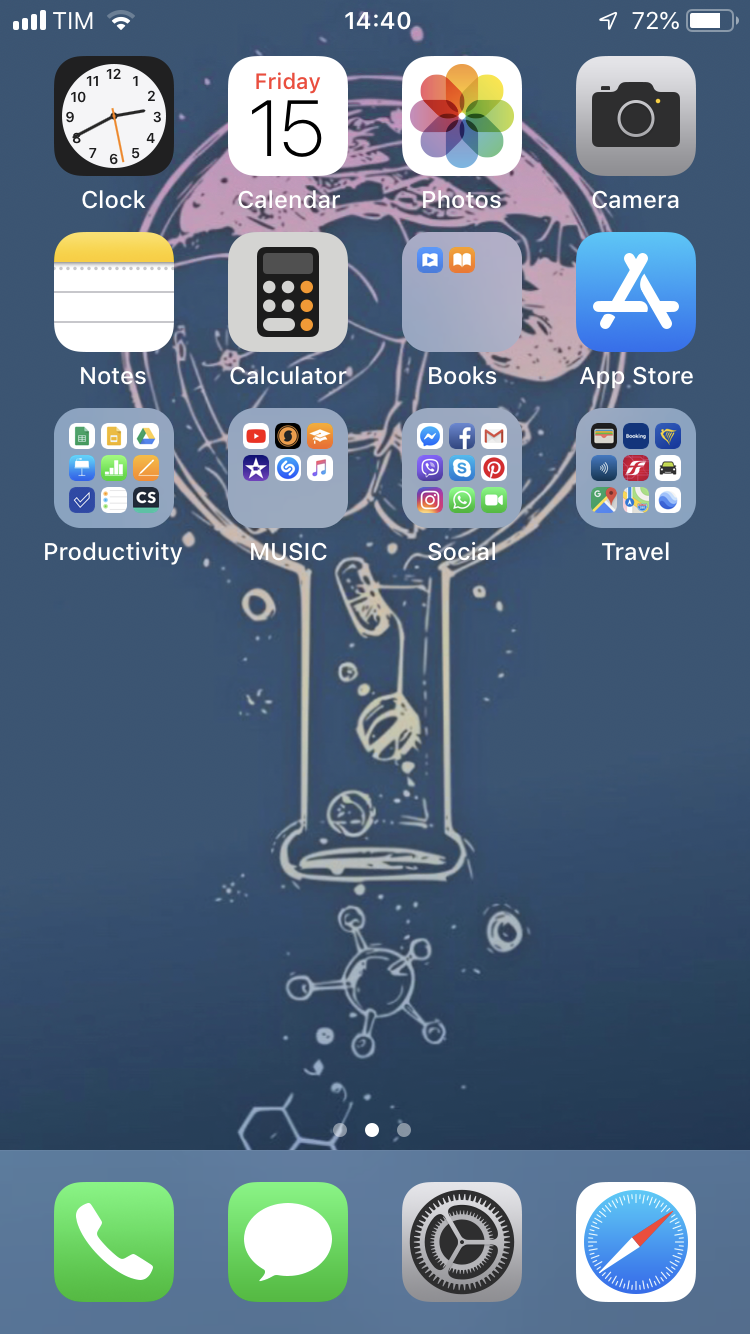Launch Messages from the dock
Screen dimensions: 750x1334
coord(288,1242)
